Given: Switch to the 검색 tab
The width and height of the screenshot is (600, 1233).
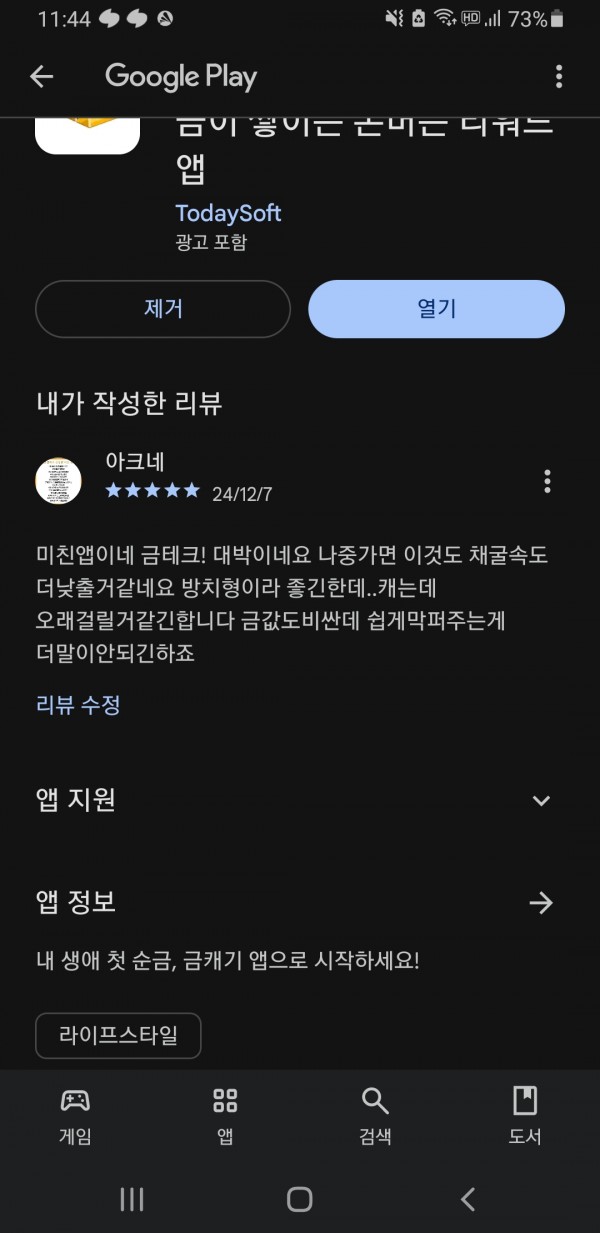Looking at the screenshot, I should [375, 1117].
